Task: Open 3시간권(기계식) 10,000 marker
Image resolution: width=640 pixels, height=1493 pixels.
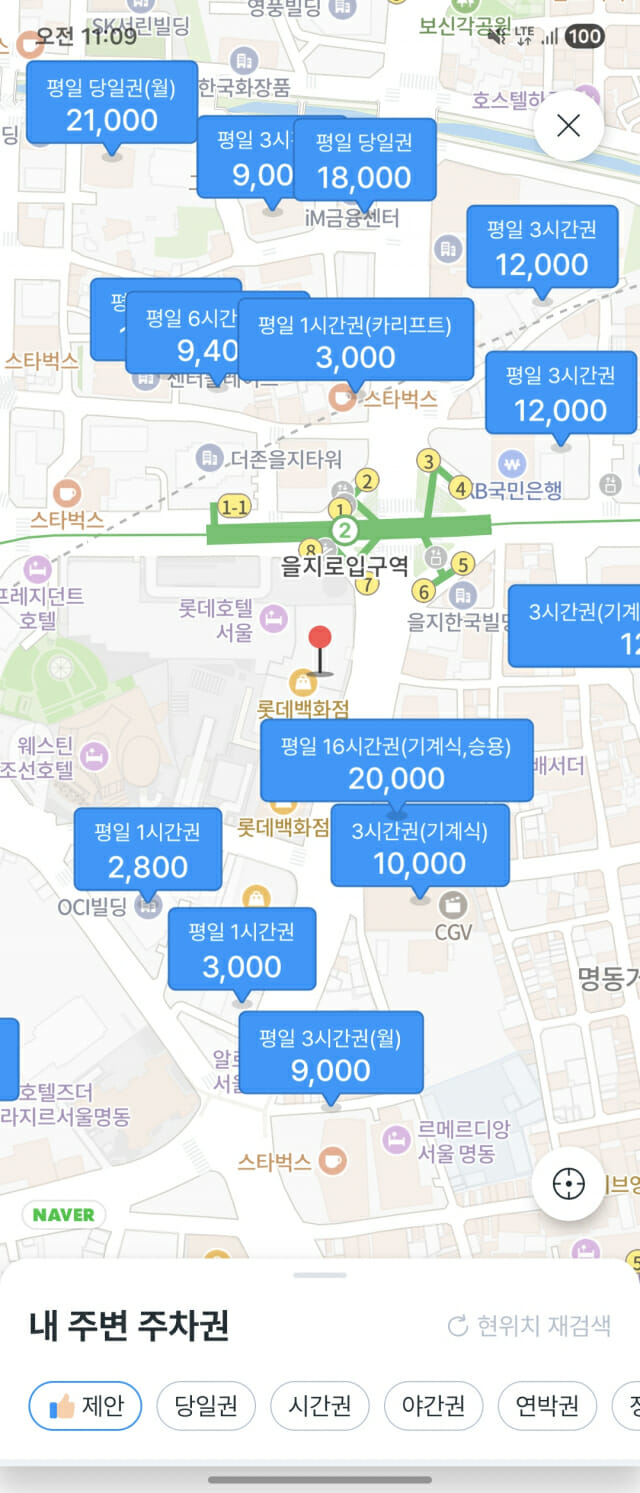Action: [x=420, y=848]
